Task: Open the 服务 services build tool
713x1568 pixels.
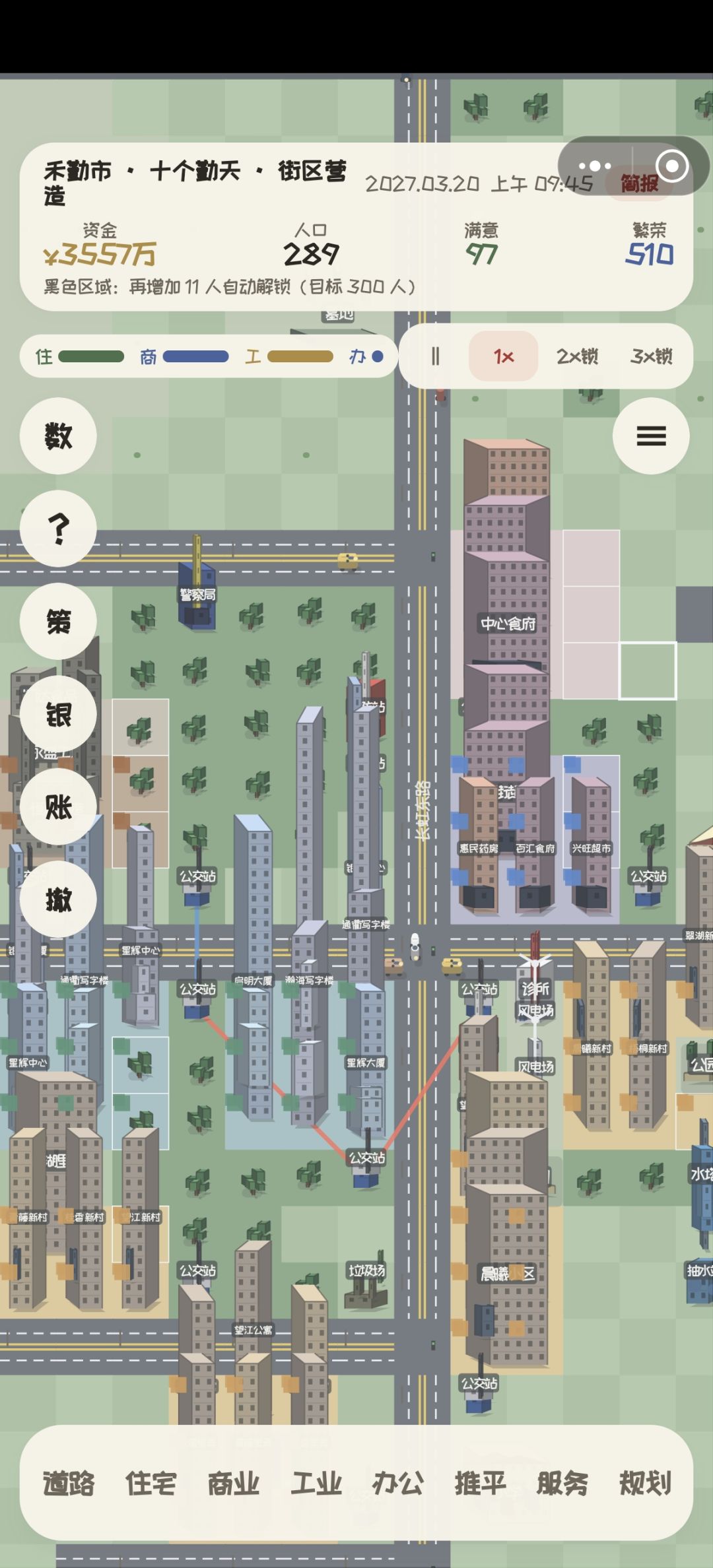Action: (x=562, y=1484)
